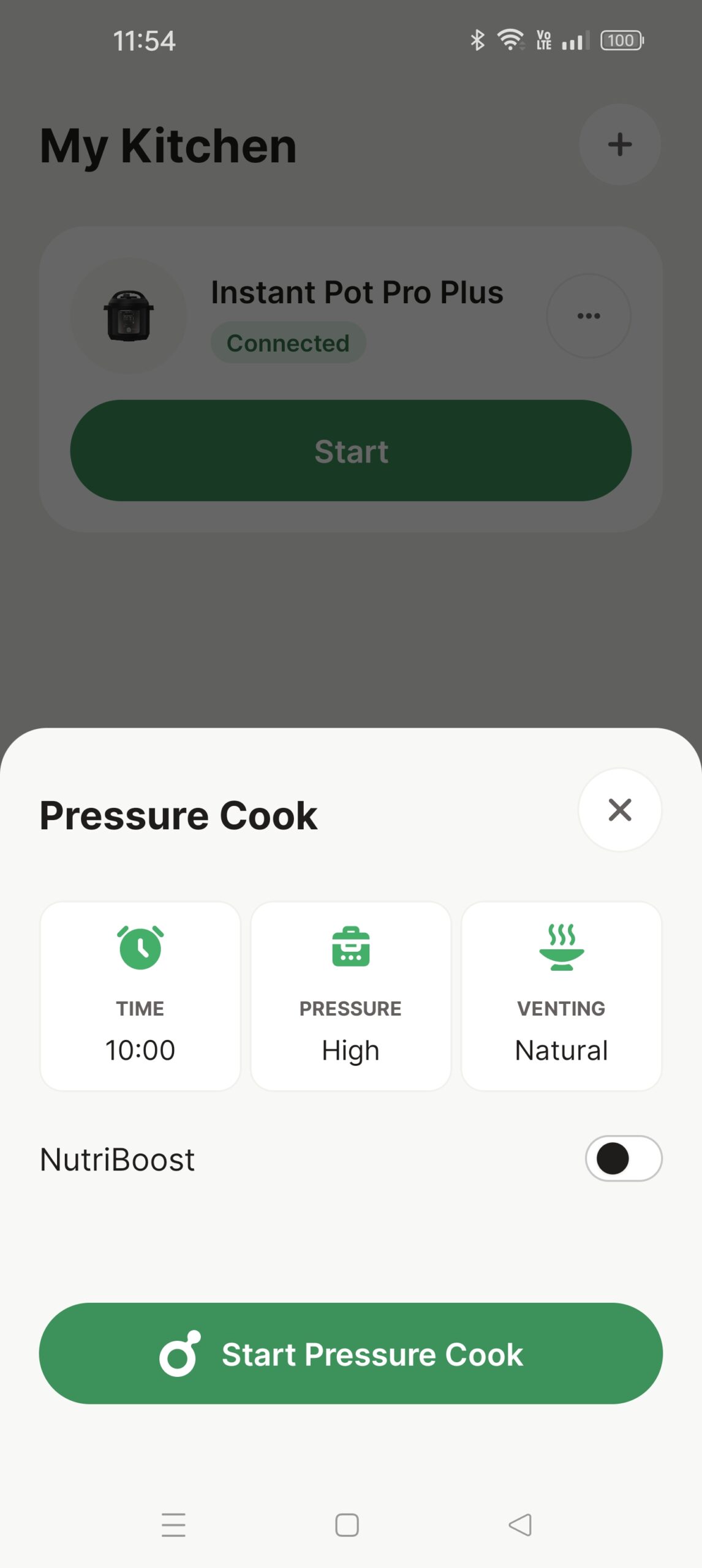Toggle the NutriBoost switch
This screenshot has height=1568, width=702.
[623, 1158]
